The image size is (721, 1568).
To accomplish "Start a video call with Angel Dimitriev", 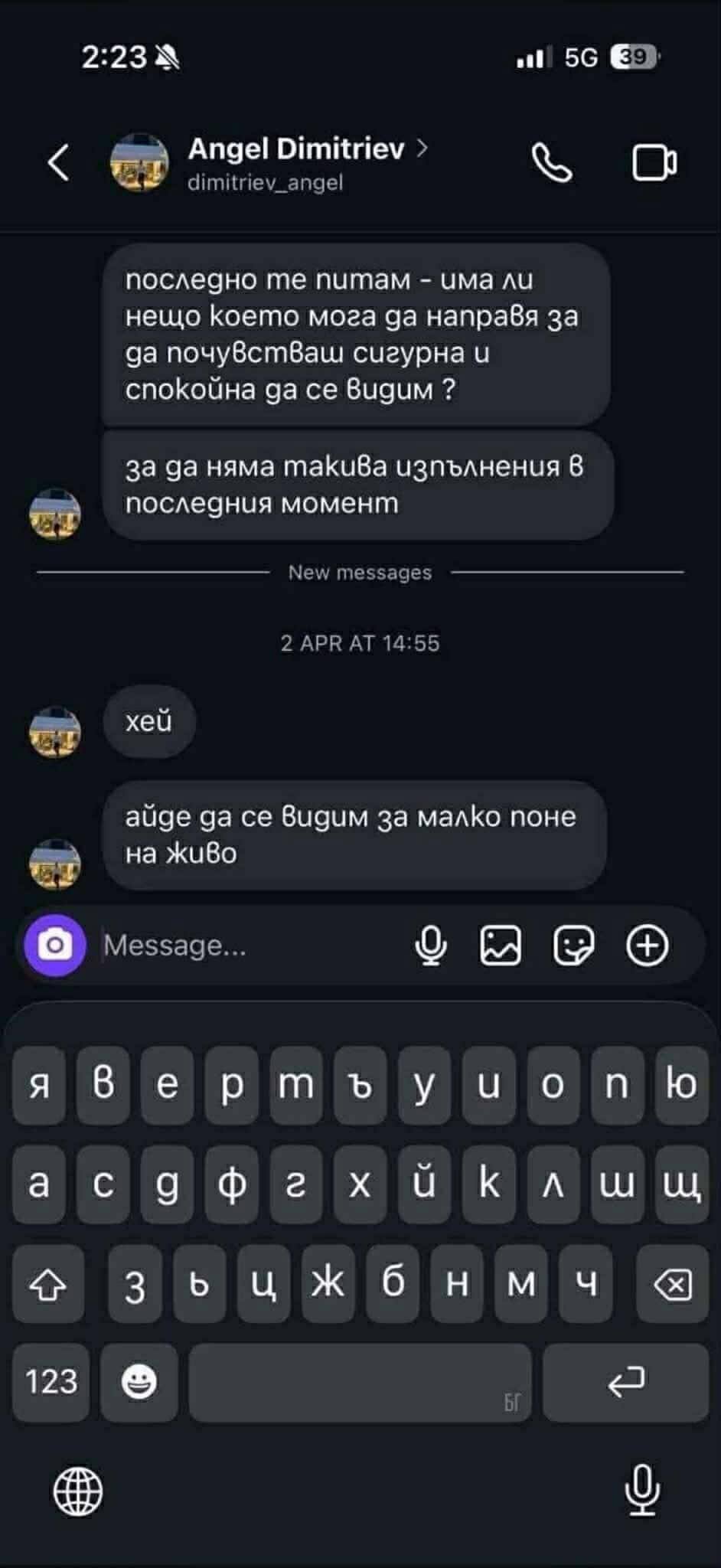I will coord(654,162).
